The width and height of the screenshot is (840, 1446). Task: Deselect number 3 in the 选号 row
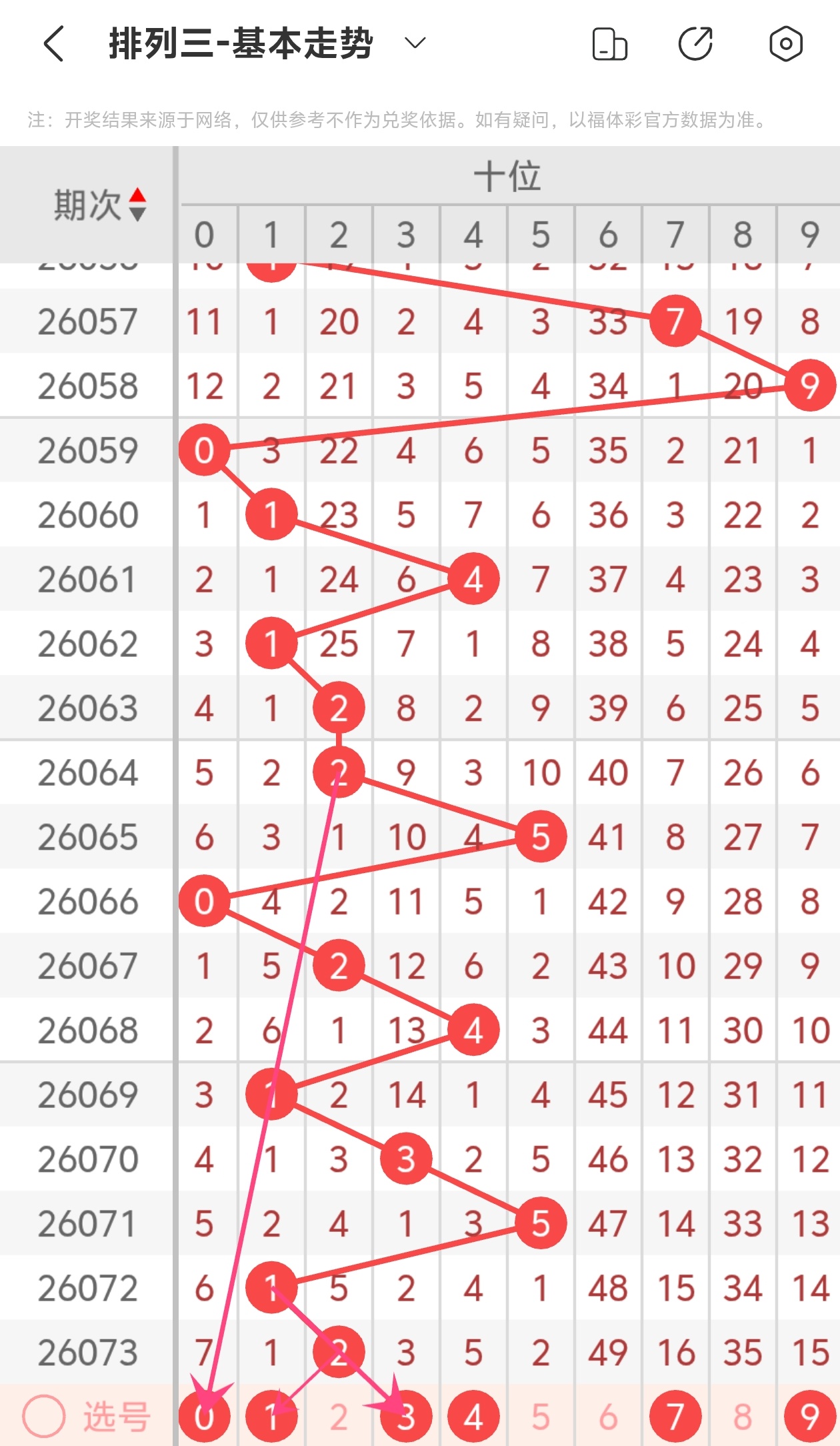point(406,1417)
